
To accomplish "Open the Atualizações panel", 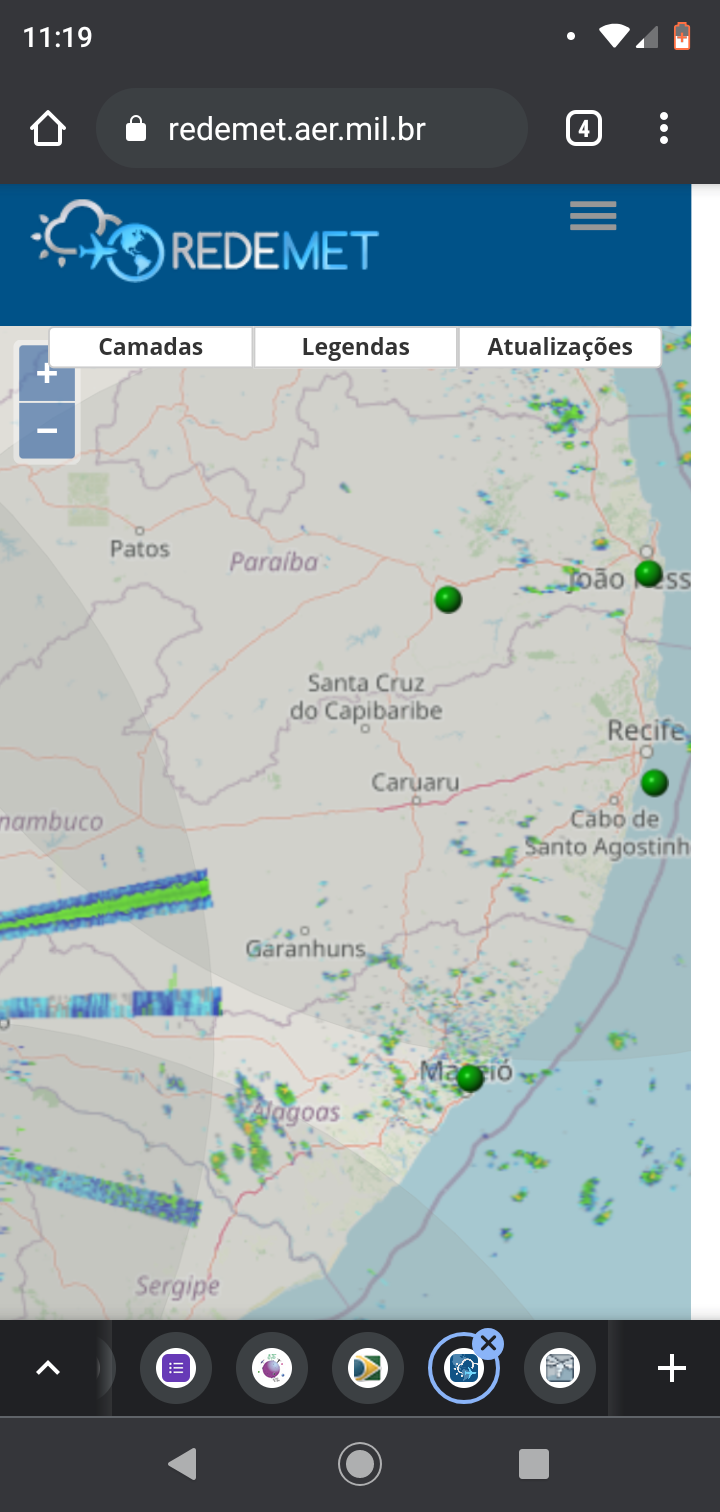I will click(560, 347).
